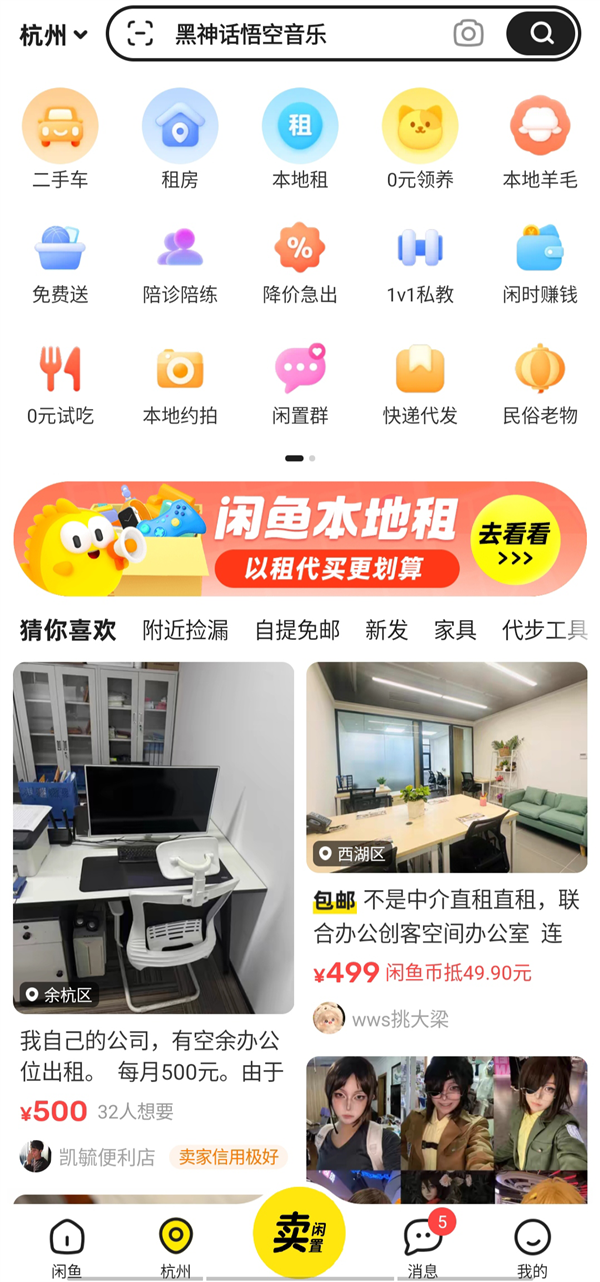600x1282 pixels.
Task: Switch to 家具 tab
Action: pos(455,630)
